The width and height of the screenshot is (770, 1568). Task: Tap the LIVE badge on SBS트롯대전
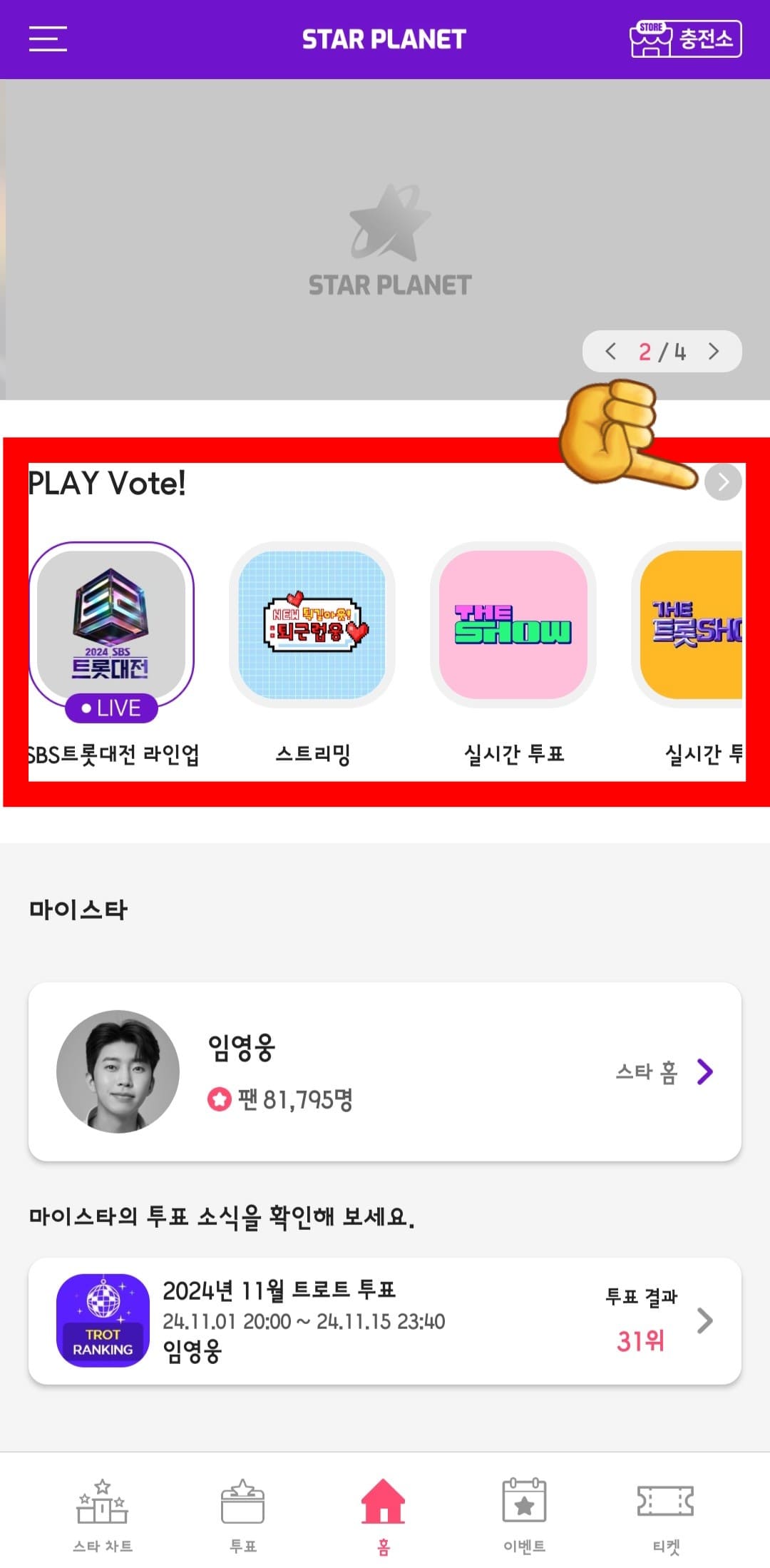111,708
